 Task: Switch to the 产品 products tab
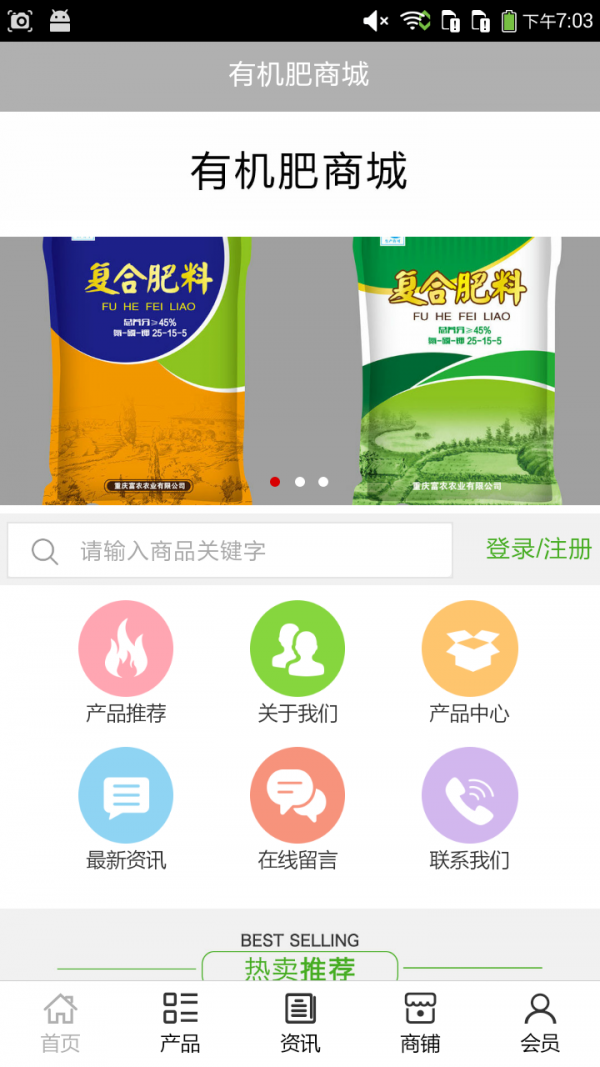tap(180, 1022)
